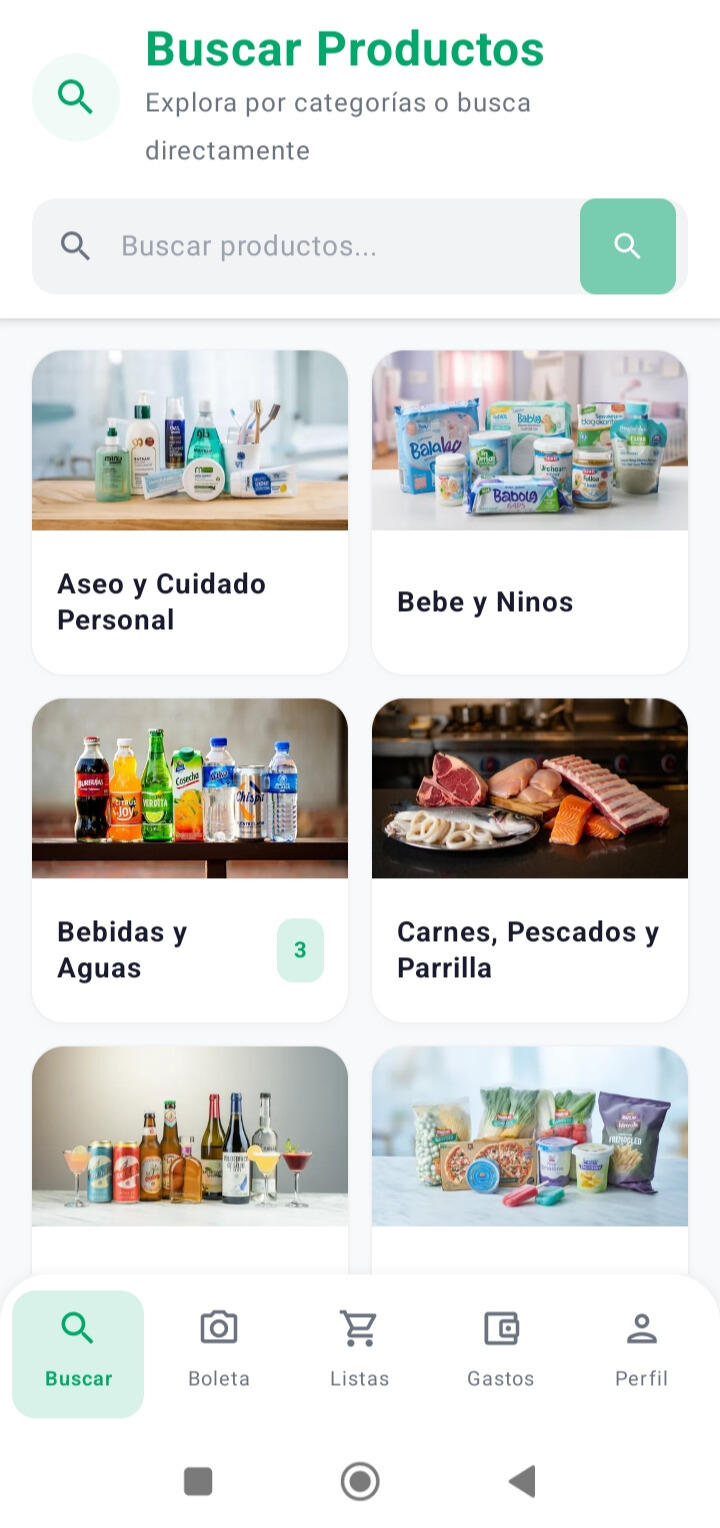Select the Boleta camera icon
720x1528 pixels.
click(219, 1326)
